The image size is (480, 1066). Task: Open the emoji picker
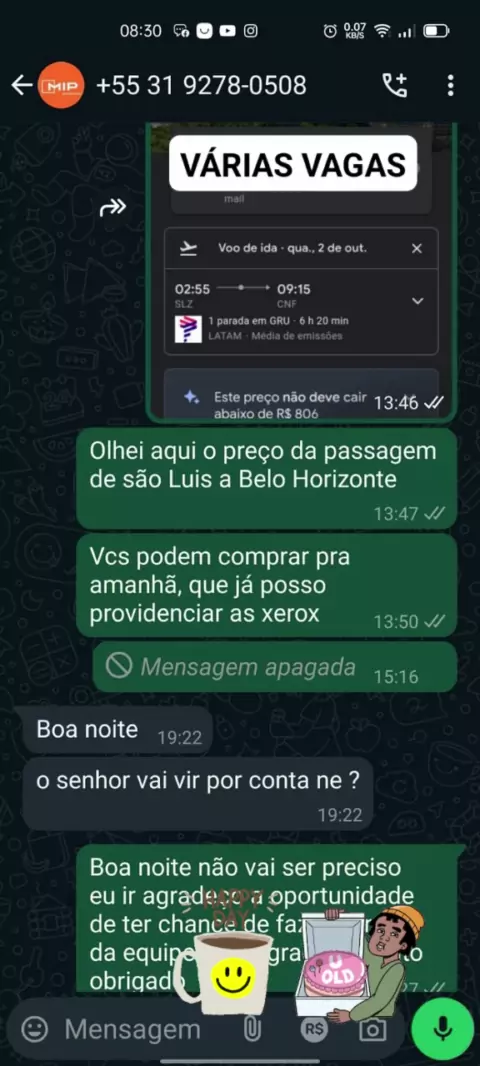34,1029
